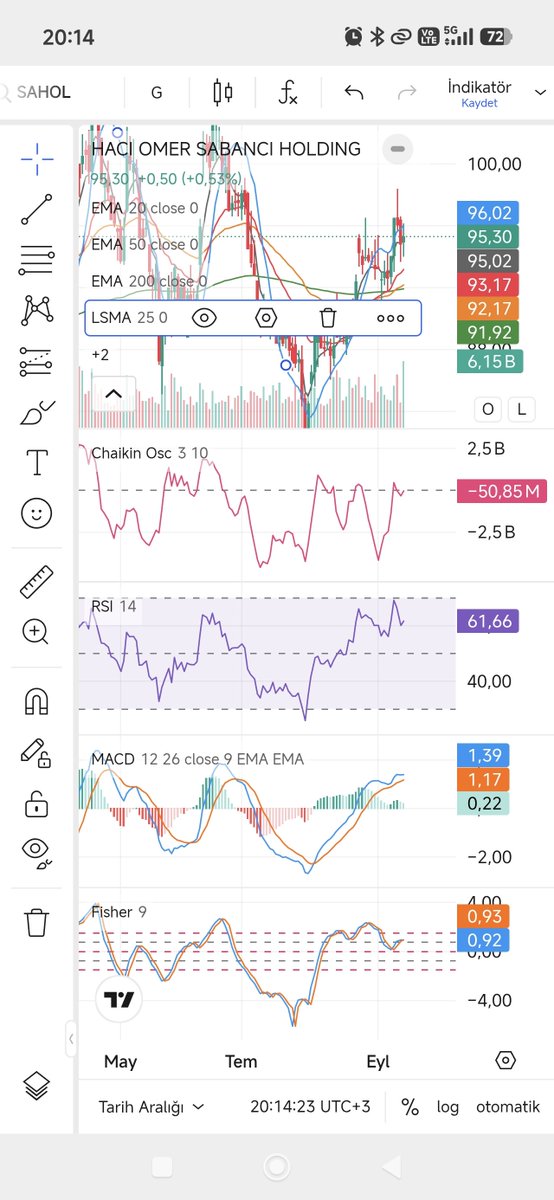
Task: Open the fx indicators menu
Action: 288,93
